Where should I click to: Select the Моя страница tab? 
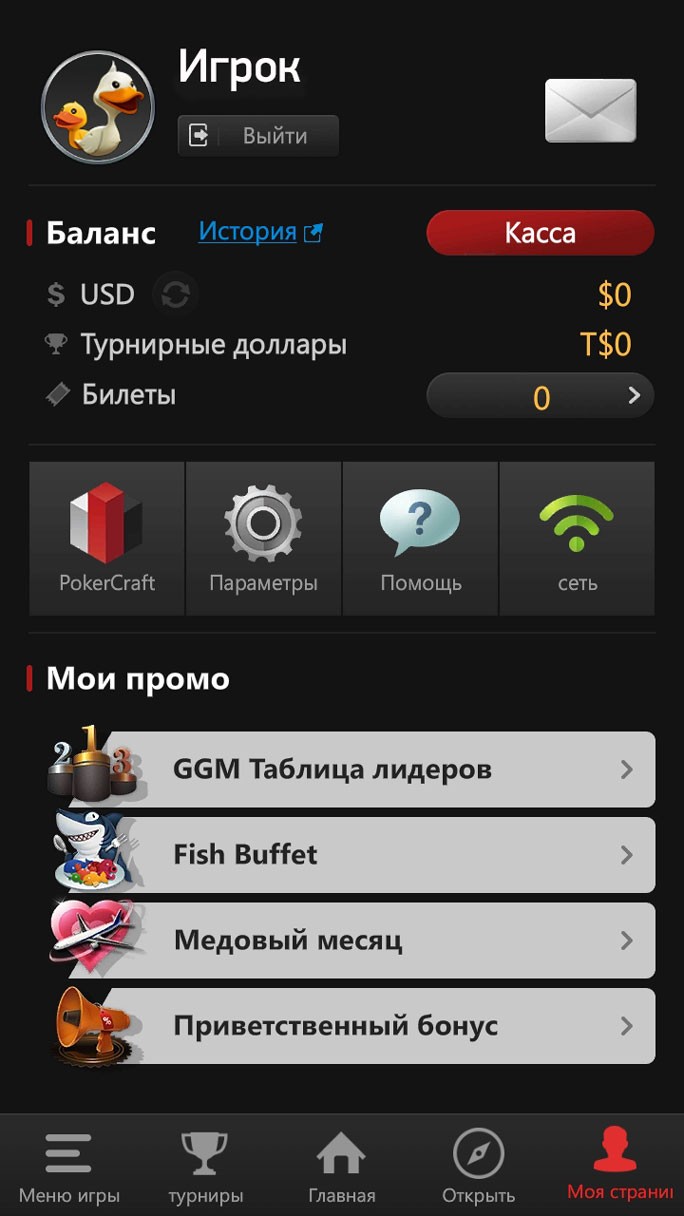pos(616,1166)
